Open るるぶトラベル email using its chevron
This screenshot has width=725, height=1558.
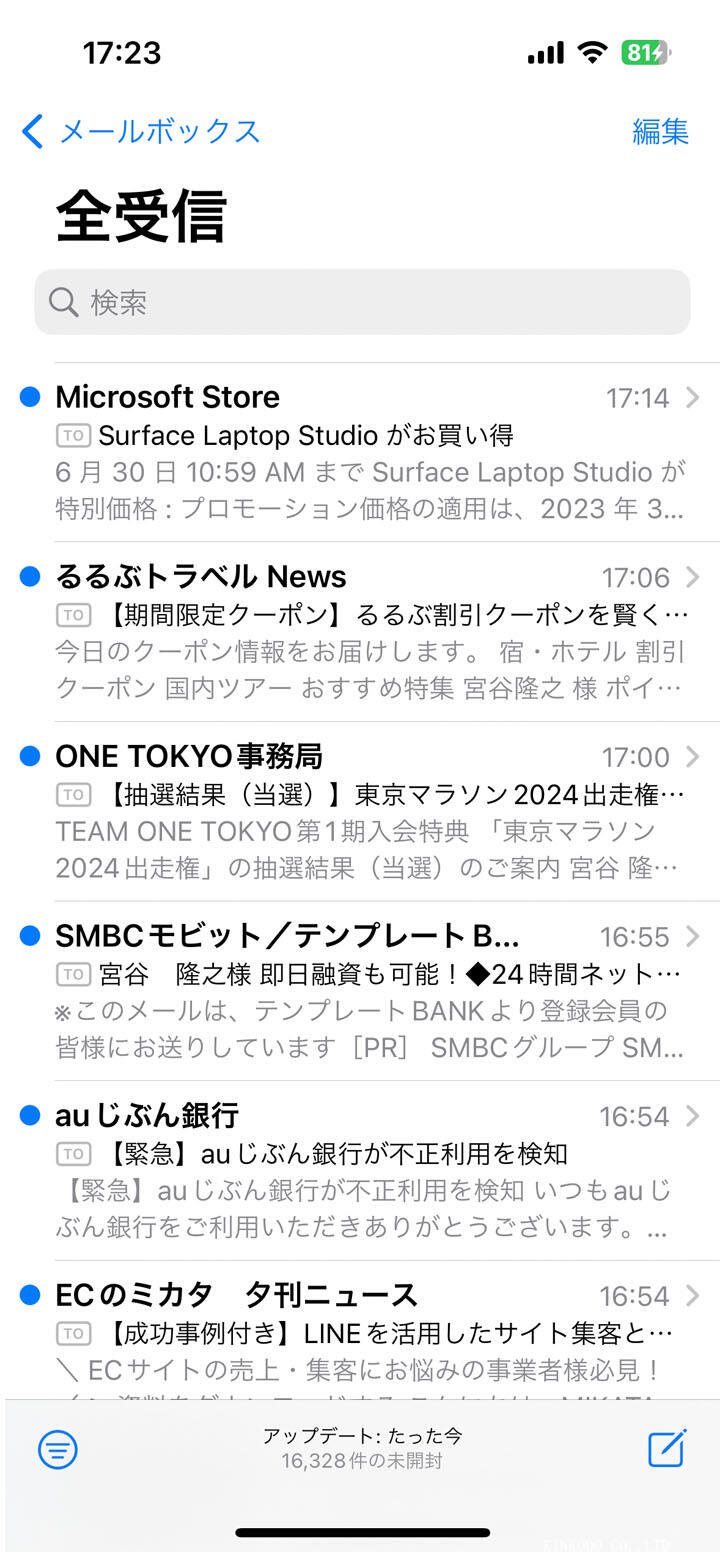click(x=694, y=577)
